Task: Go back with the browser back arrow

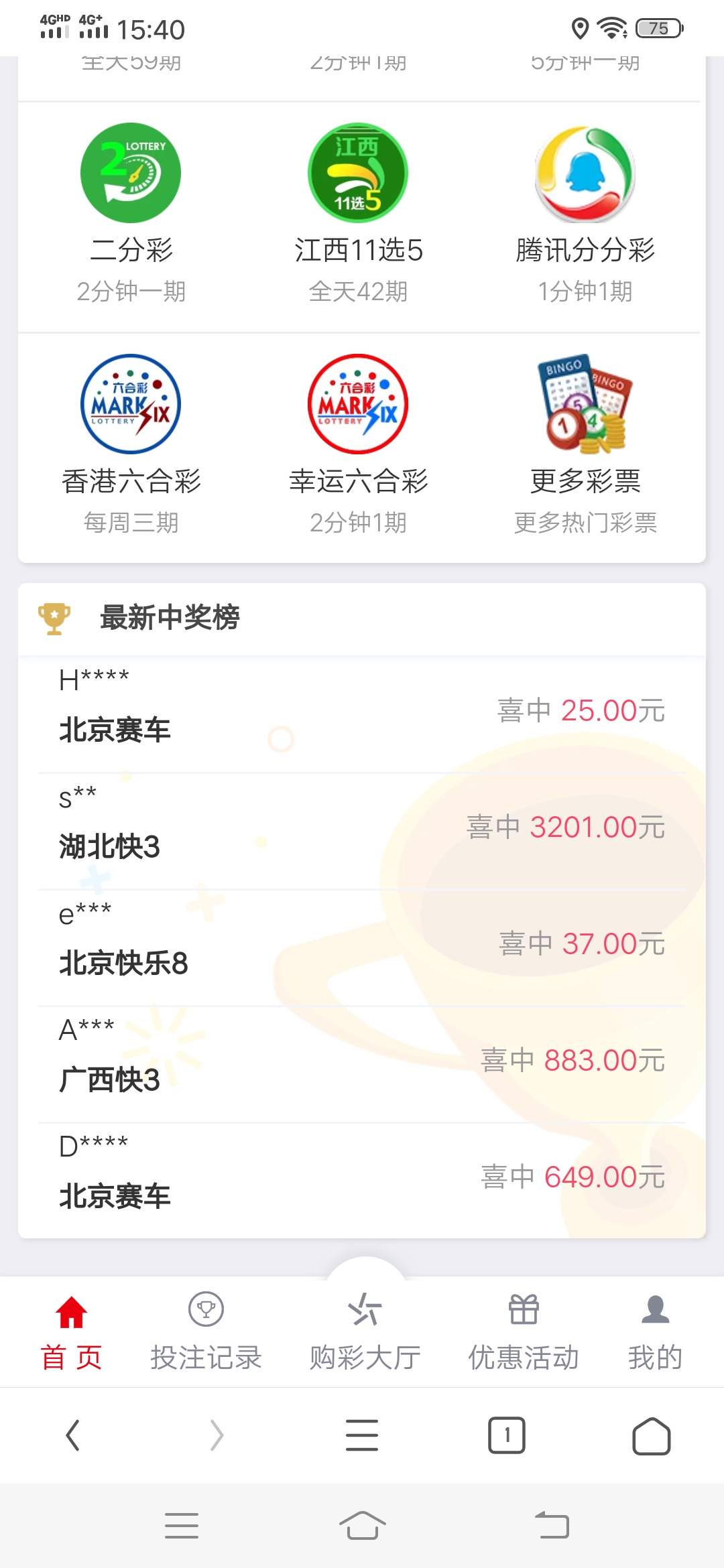Action: click(72, 1435)
